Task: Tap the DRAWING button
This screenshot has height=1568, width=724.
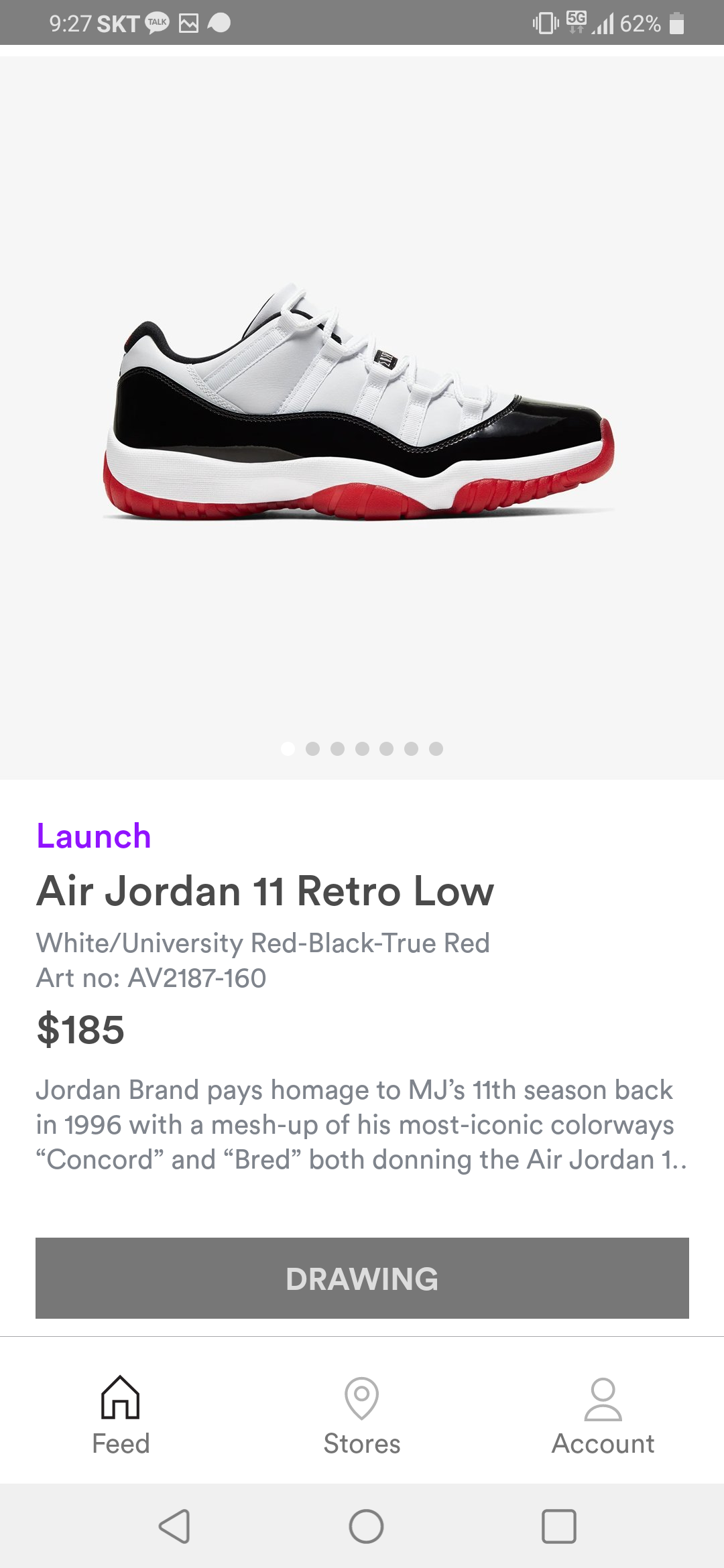Action: (x=362, y=1278)
